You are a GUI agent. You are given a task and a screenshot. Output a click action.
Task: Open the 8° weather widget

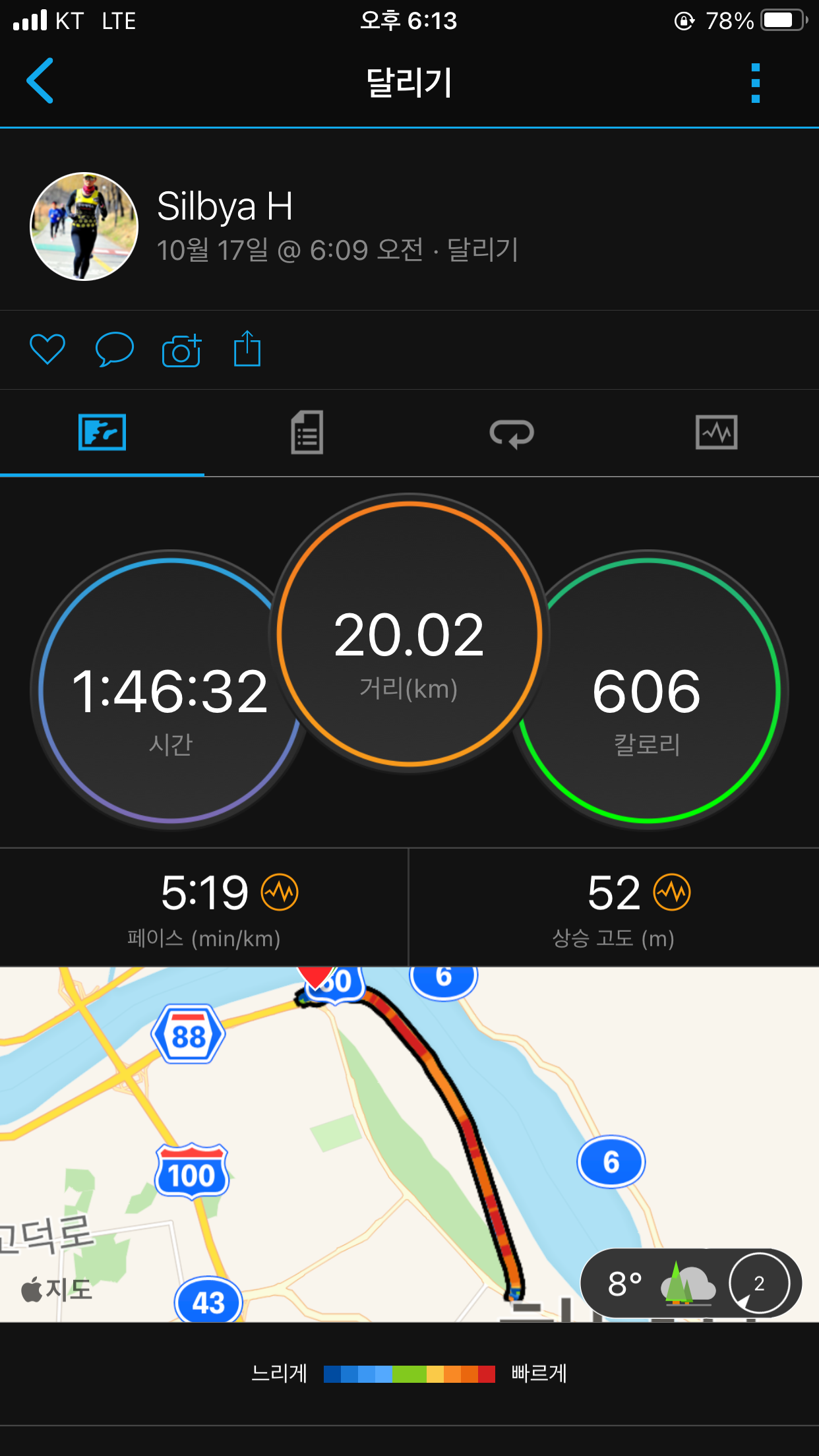(690, 1283)
